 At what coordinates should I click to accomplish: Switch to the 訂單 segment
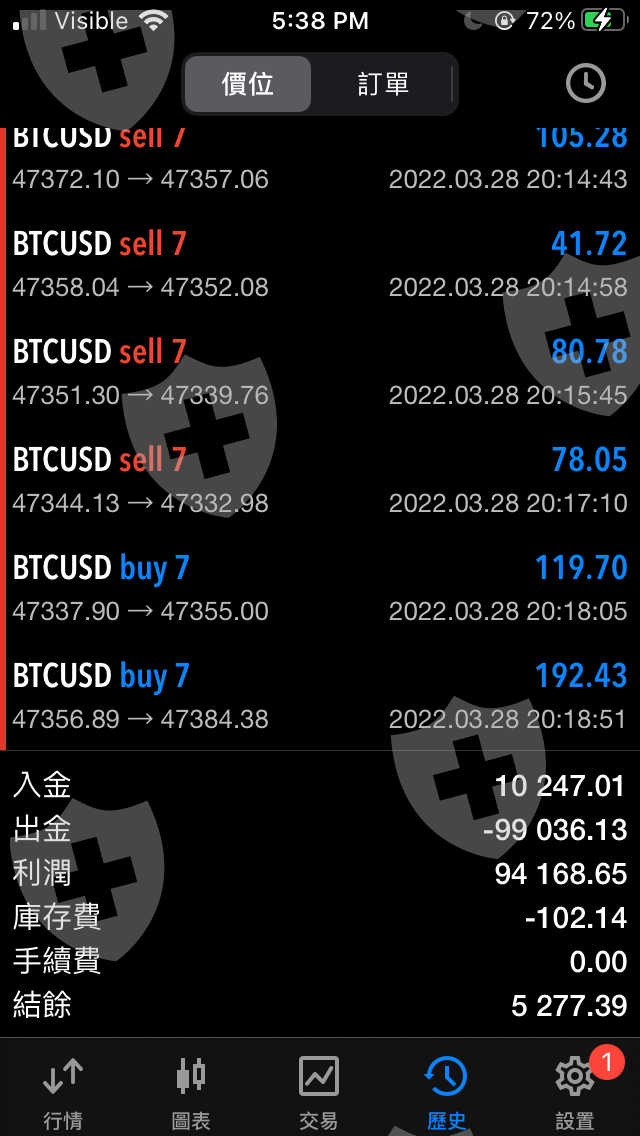pyautogui.click(x=383, y=84)
